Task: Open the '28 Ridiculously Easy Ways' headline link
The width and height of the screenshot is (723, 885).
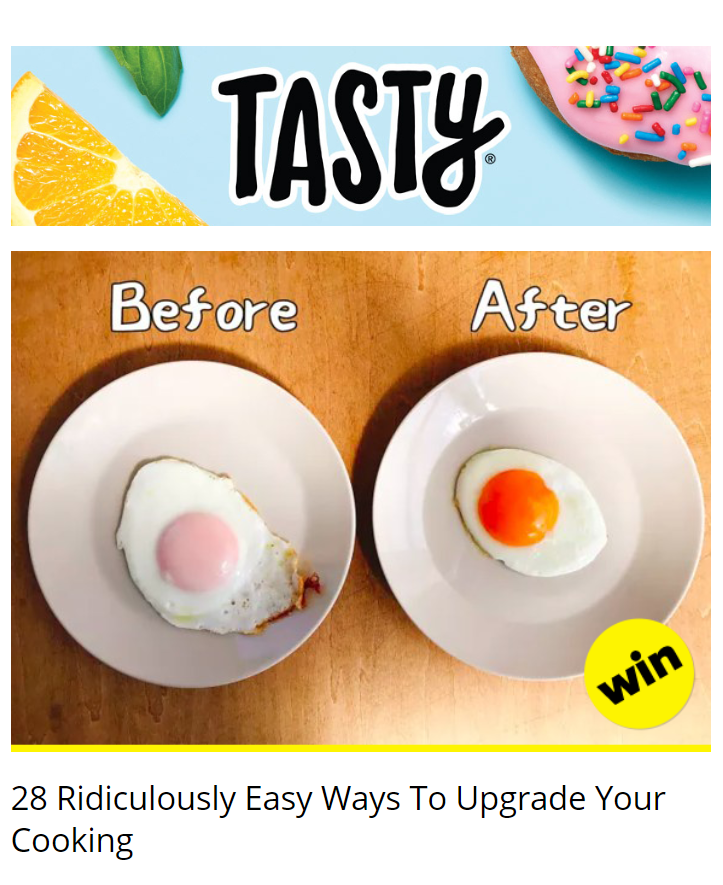Action: tap(338, 818)
